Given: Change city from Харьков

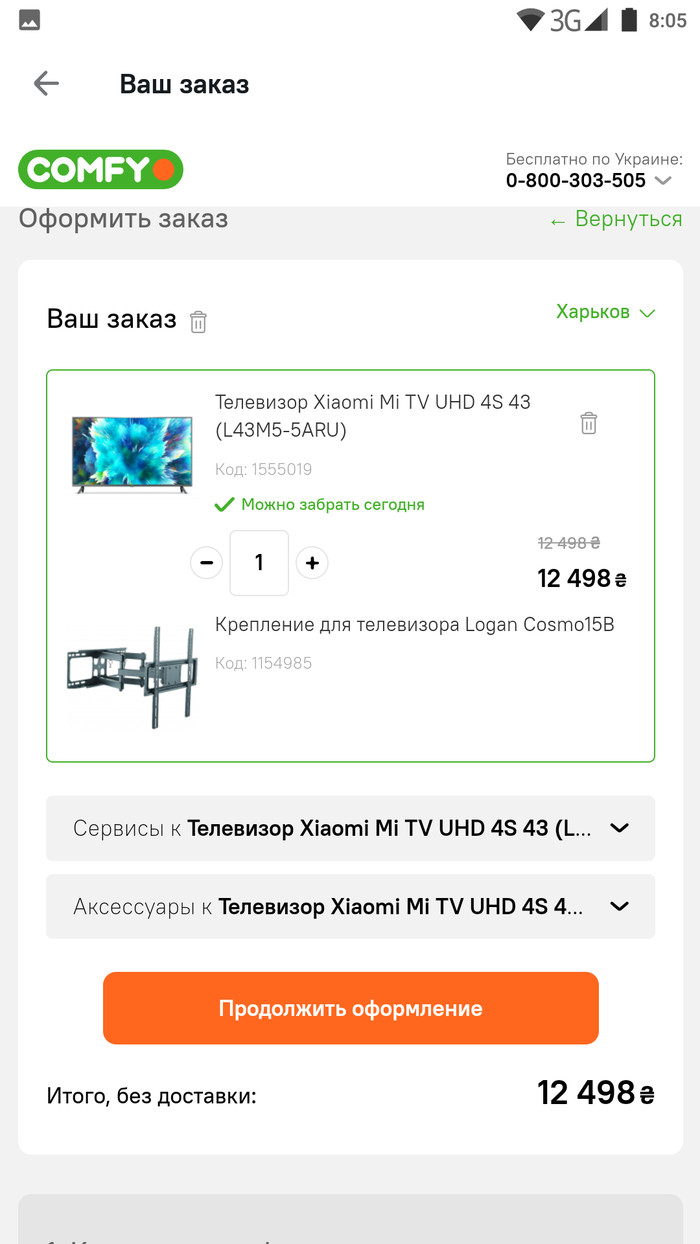Looking at the screenshot, I should point(605,312).
